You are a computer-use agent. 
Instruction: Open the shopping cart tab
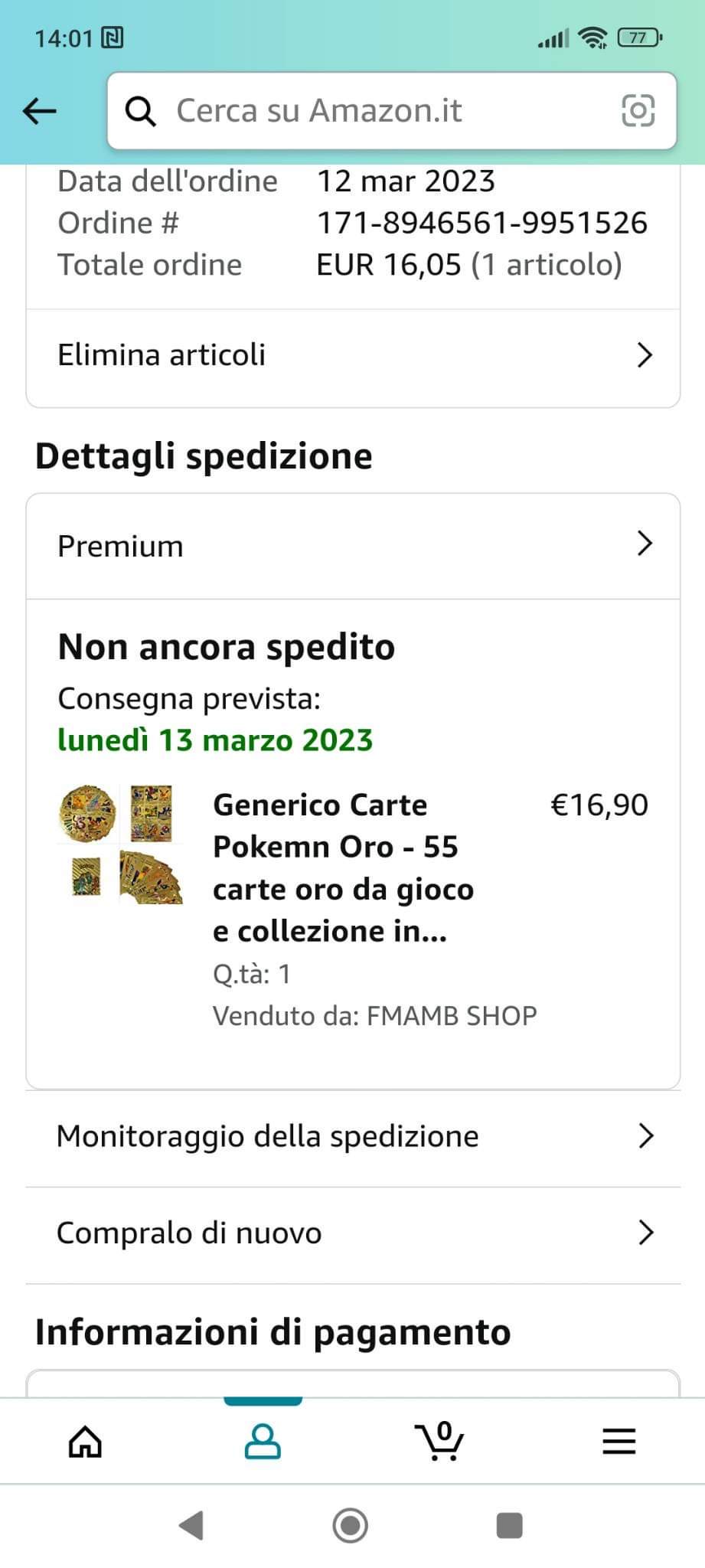tap(439, 1442)
